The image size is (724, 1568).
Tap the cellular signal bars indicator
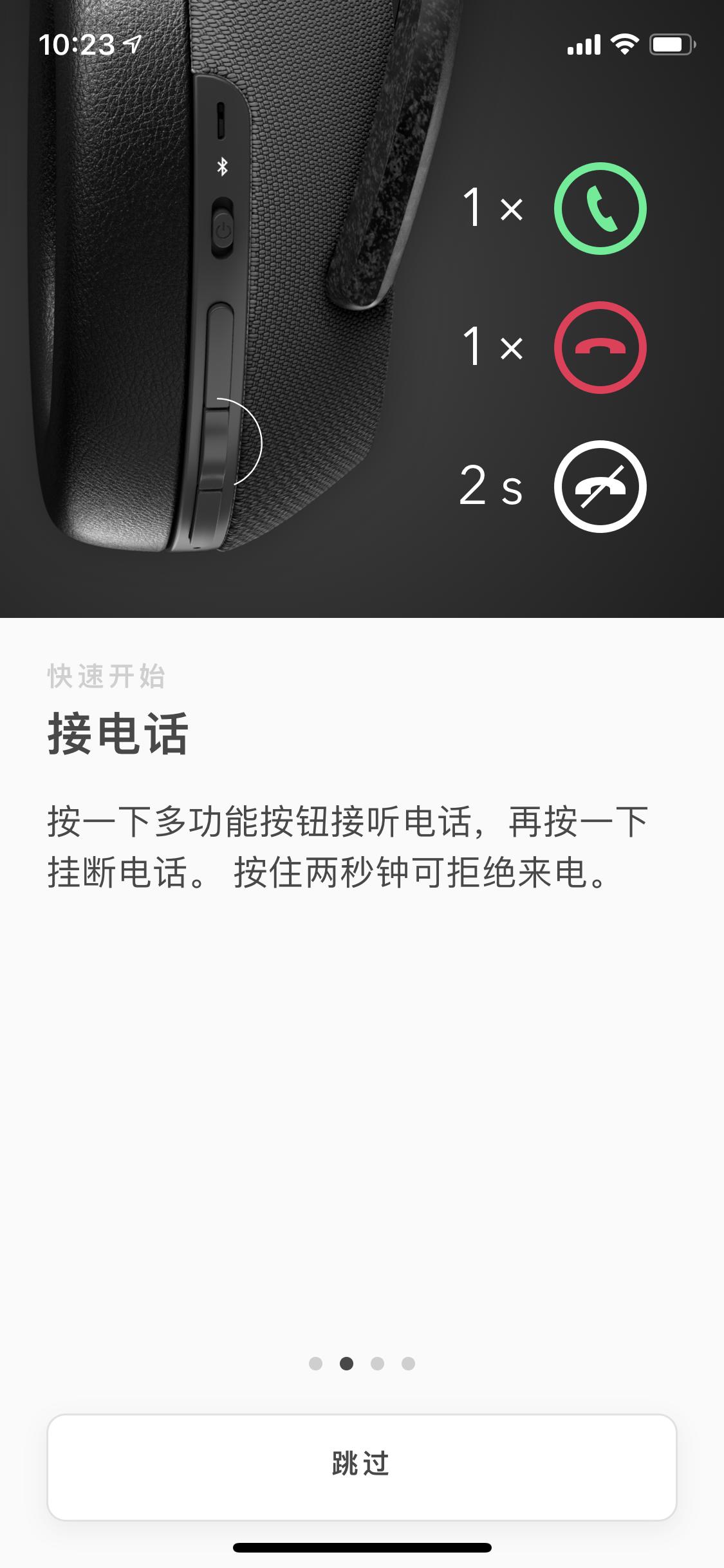tap(583, 45)
